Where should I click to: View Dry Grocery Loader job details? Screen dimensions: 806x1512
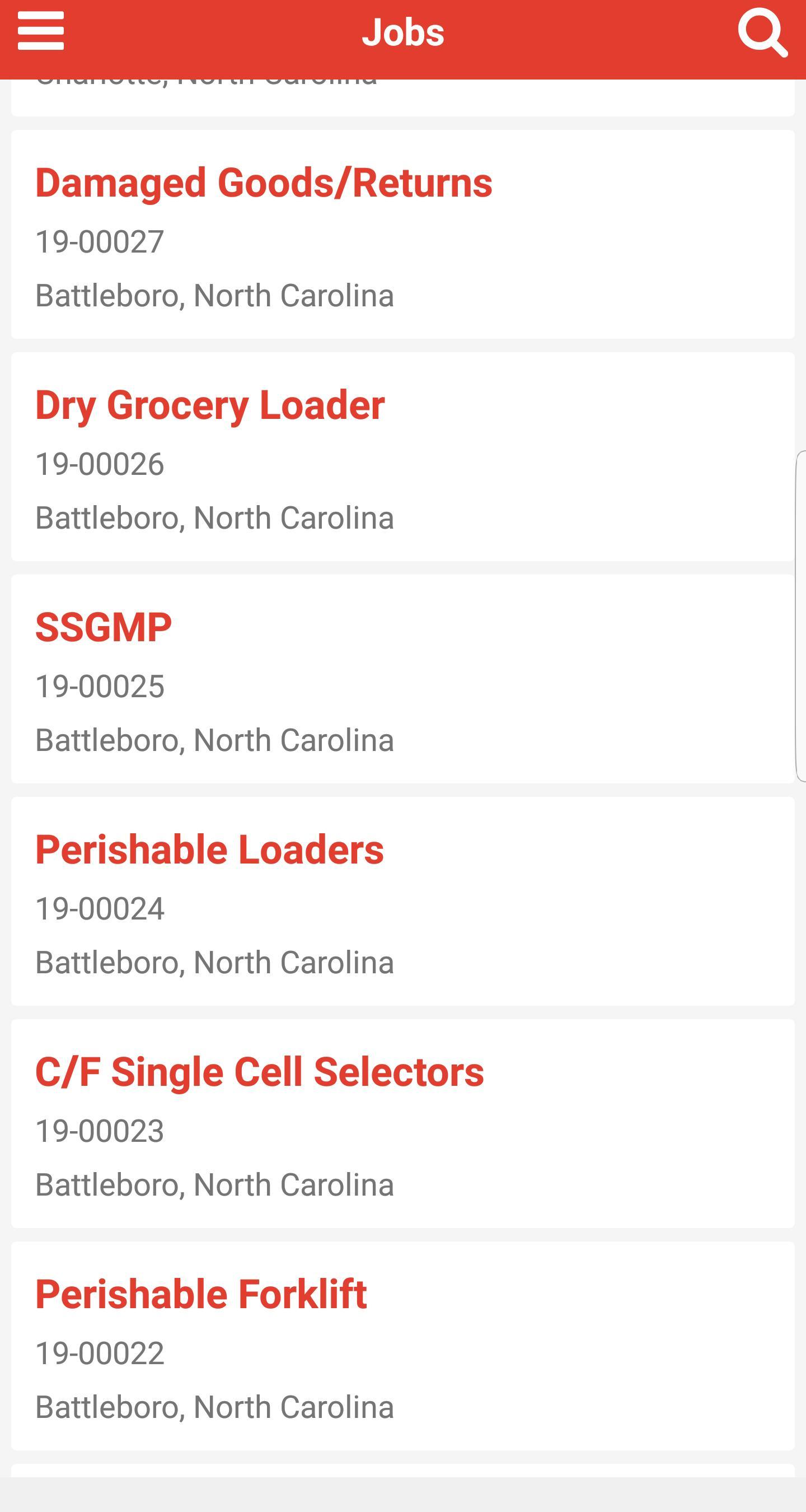coord(403,456)
